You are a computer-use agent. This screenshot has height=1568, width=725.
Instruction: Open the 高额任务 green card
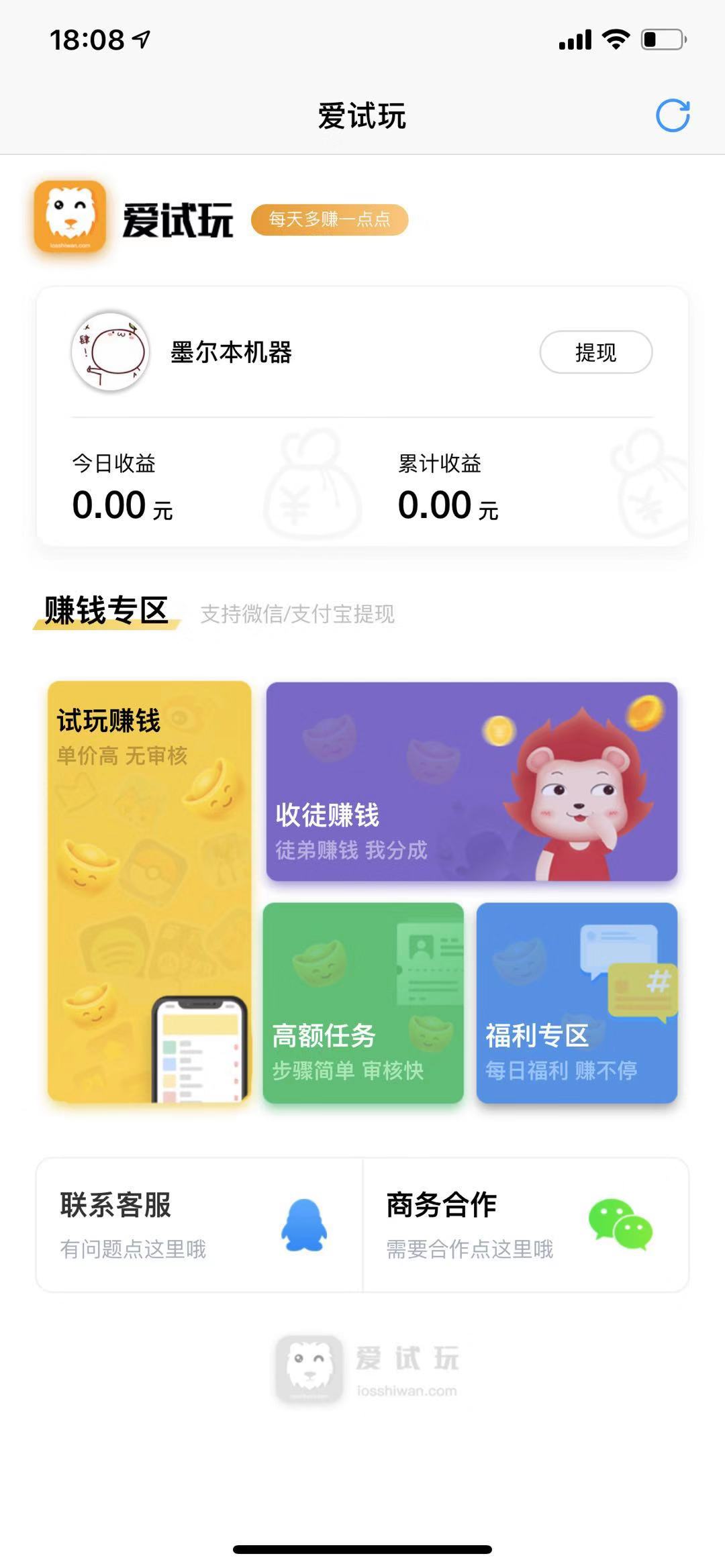(362, 1000)
